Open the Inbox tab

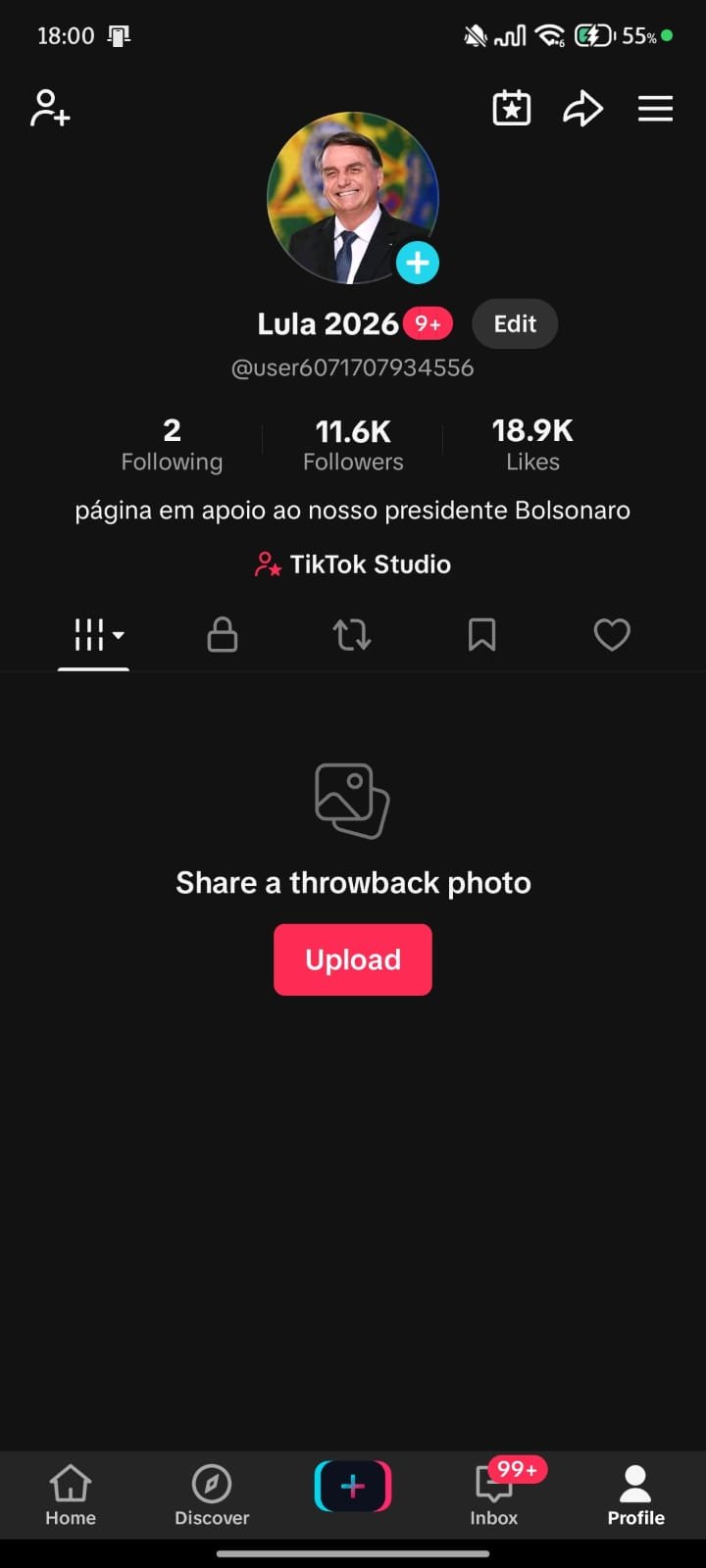[x=494, y=1495]
